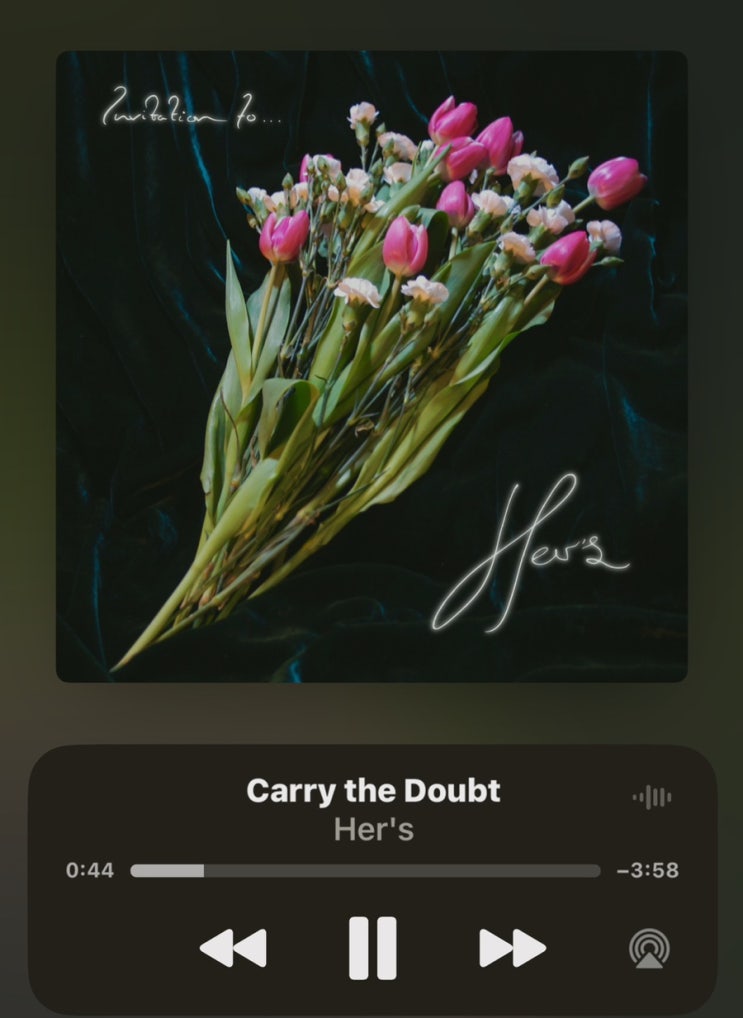Pause the song Carry the Doubt
Image resolution: width=743 pixels, height=1018 pixels.
372,947
